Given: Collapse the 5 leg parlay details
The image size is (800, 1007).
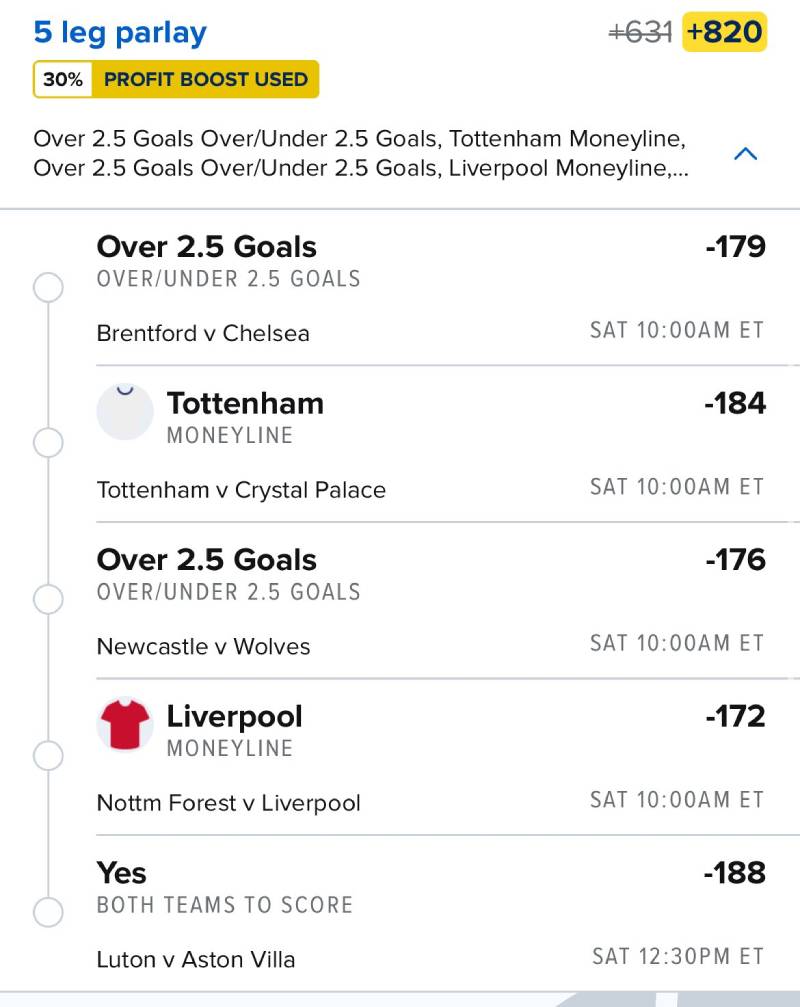Looking at the screenshot, I should point(745,154).
